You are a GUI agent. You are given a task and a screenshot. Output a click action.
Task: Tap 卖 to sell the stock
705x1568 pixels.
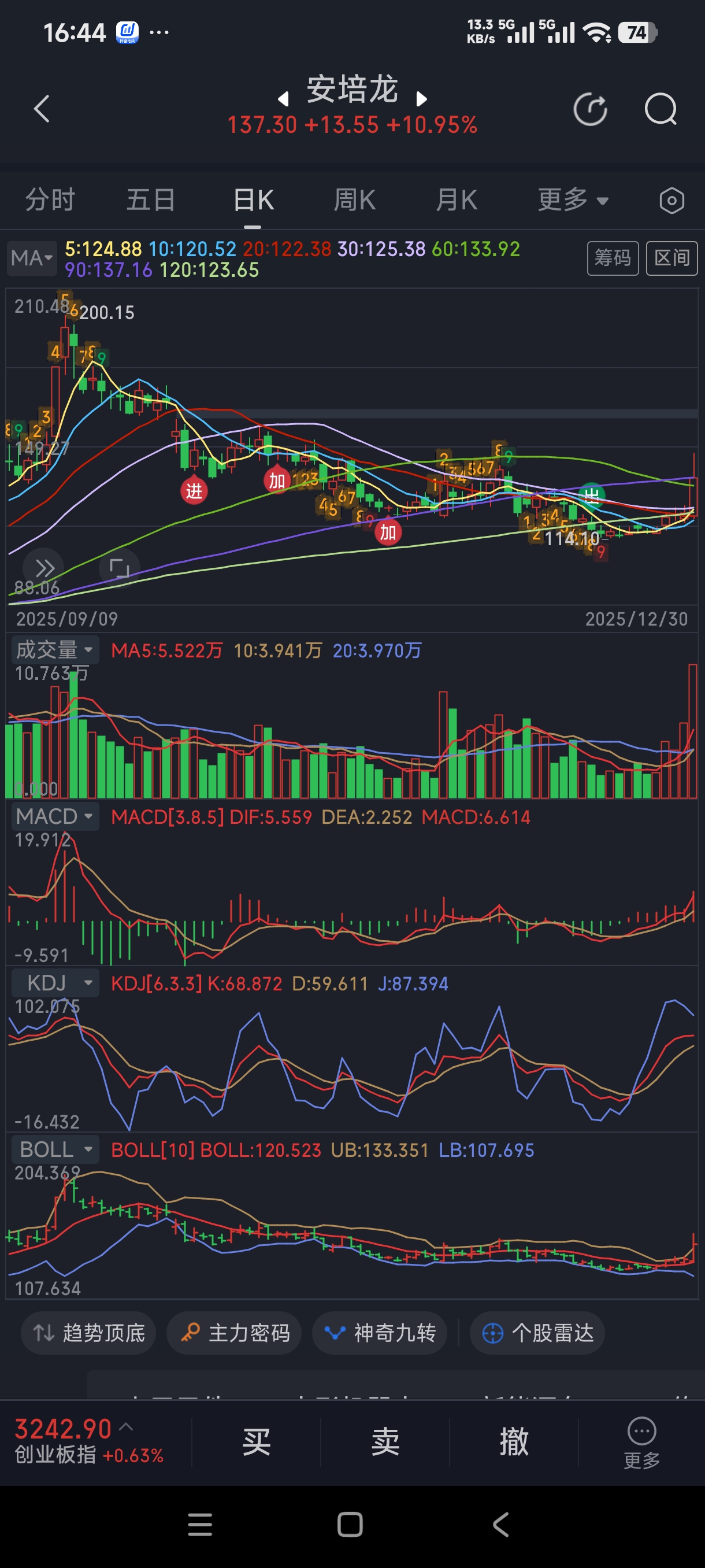[x=385, y=1442]
